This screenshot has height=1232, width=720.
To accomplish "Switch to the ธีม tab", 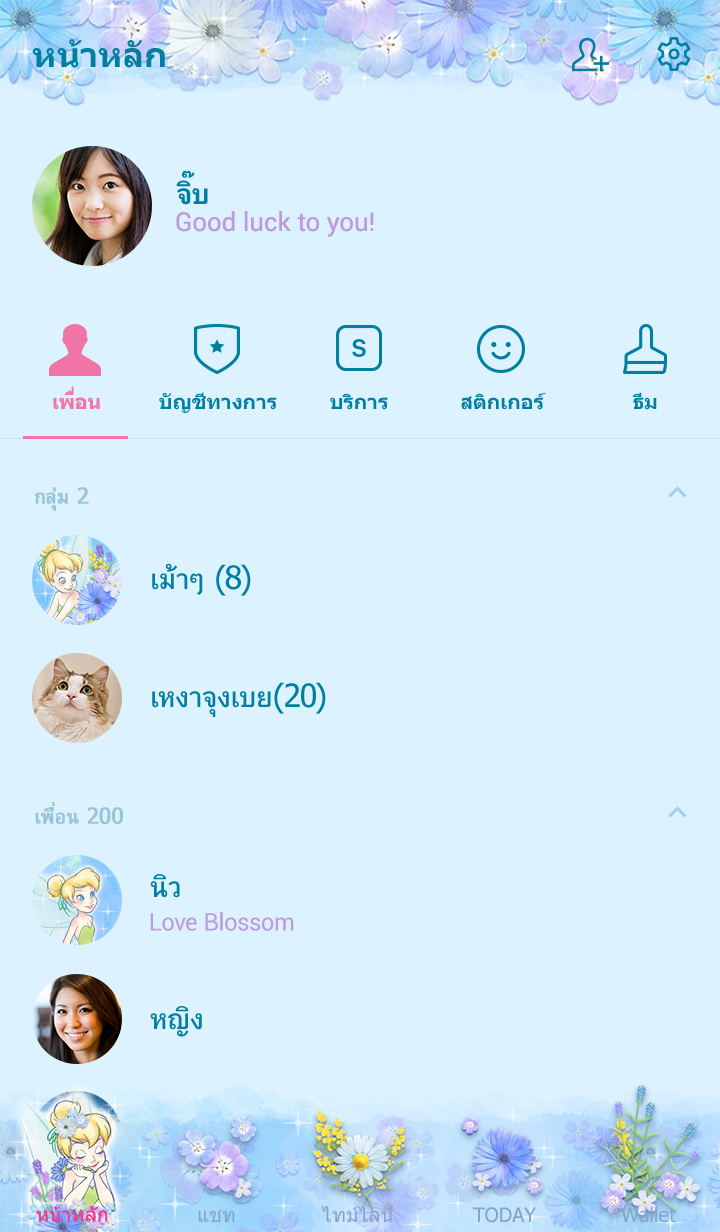I will pyautogui.click(x=645, y=368).
